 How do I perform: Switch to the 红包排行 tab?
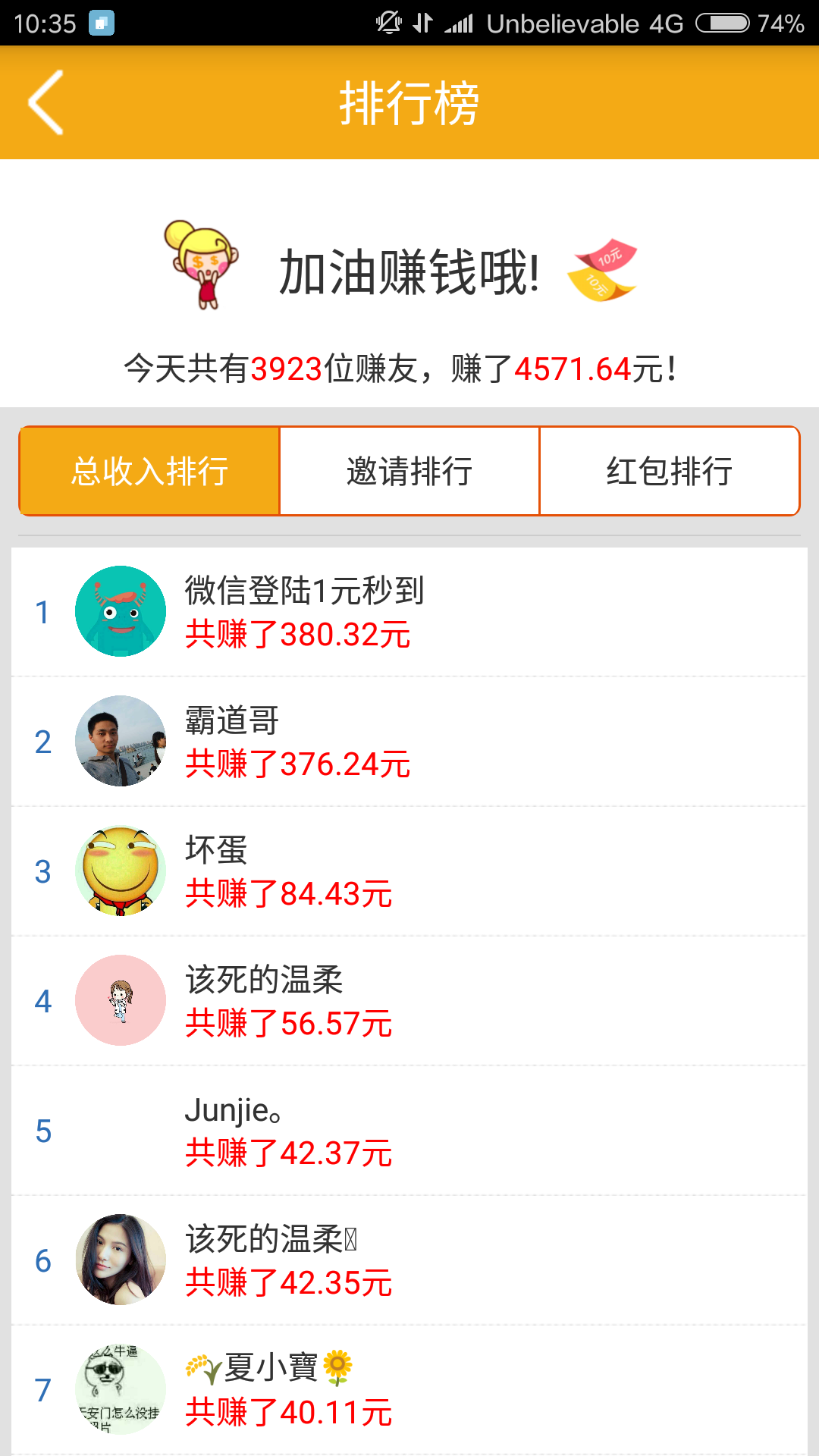[669, 471]
